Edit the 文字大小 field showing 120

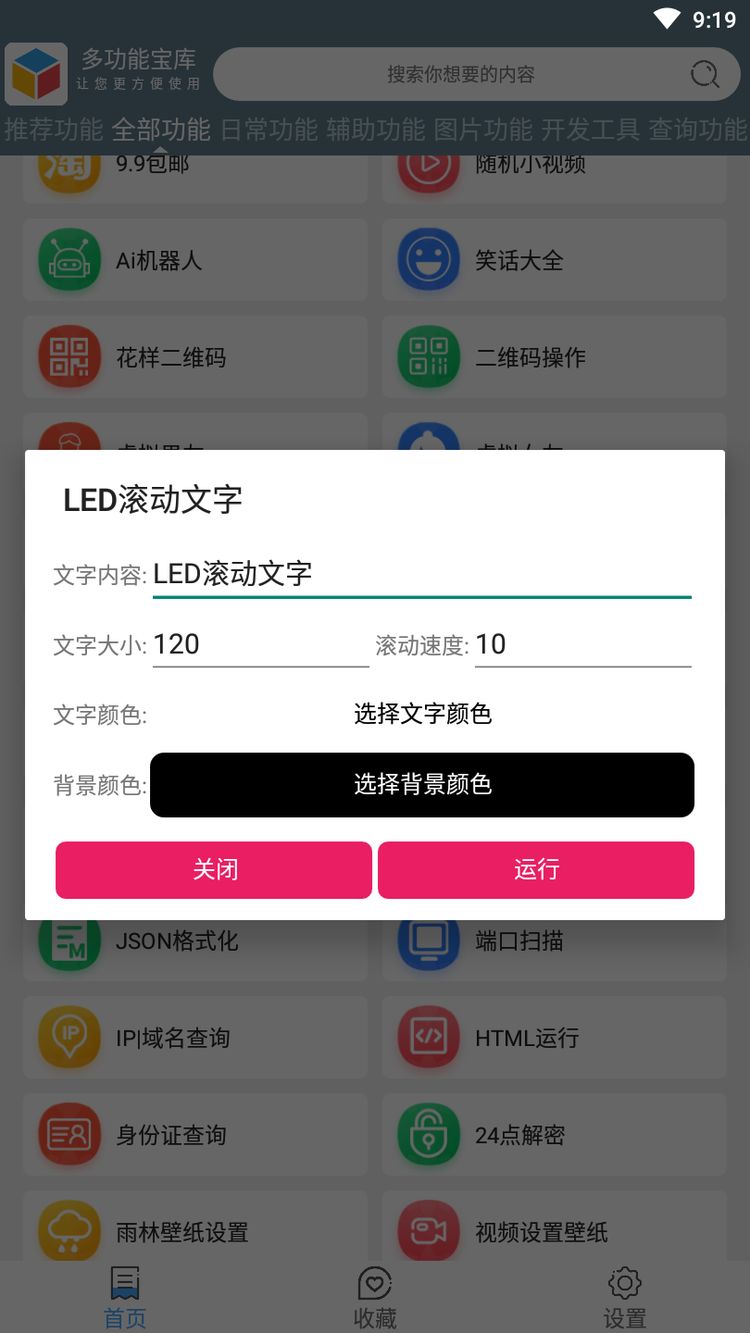260,644
